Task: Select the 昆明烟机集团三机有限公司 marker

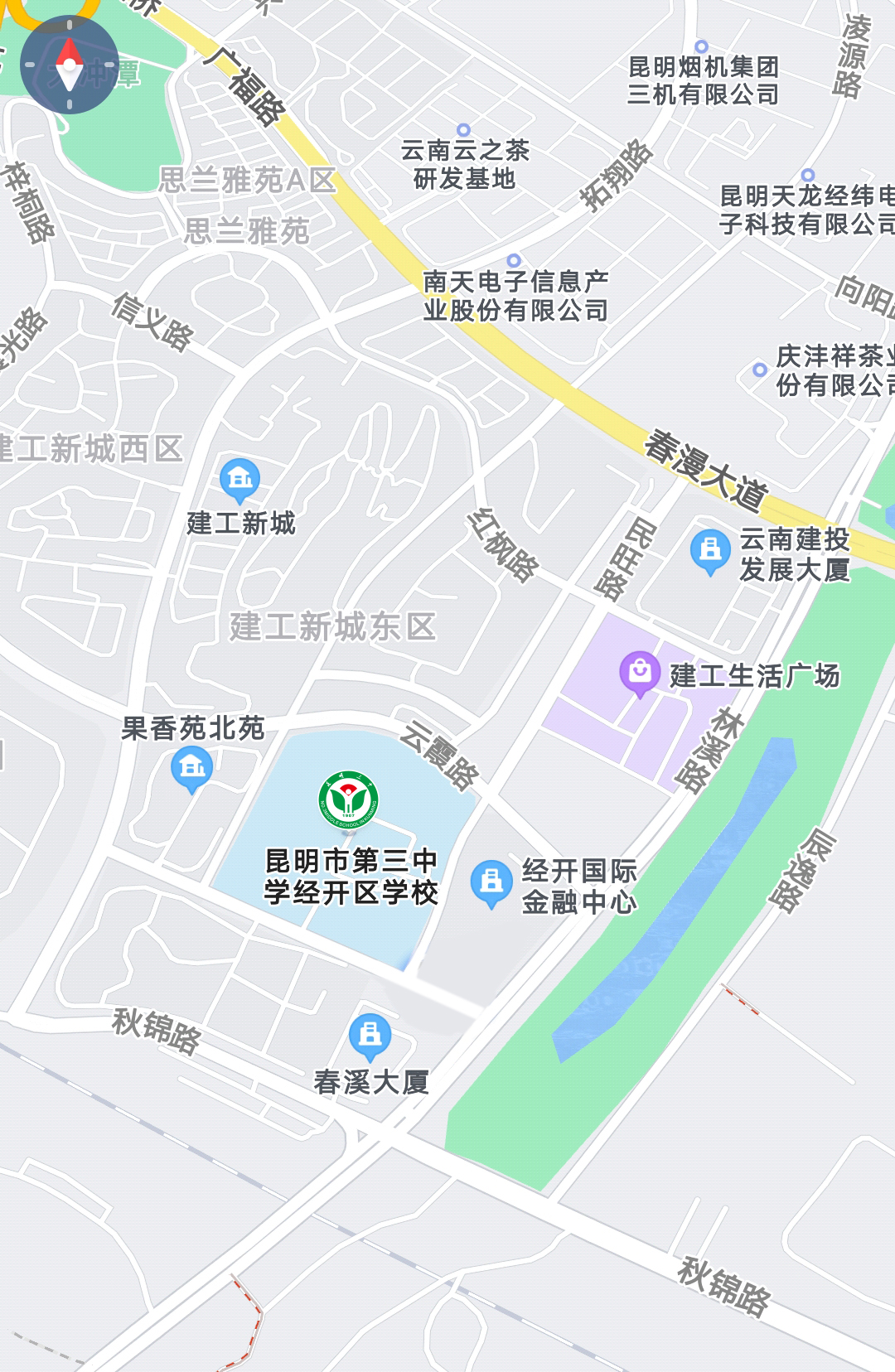Action: coord(701,46)
